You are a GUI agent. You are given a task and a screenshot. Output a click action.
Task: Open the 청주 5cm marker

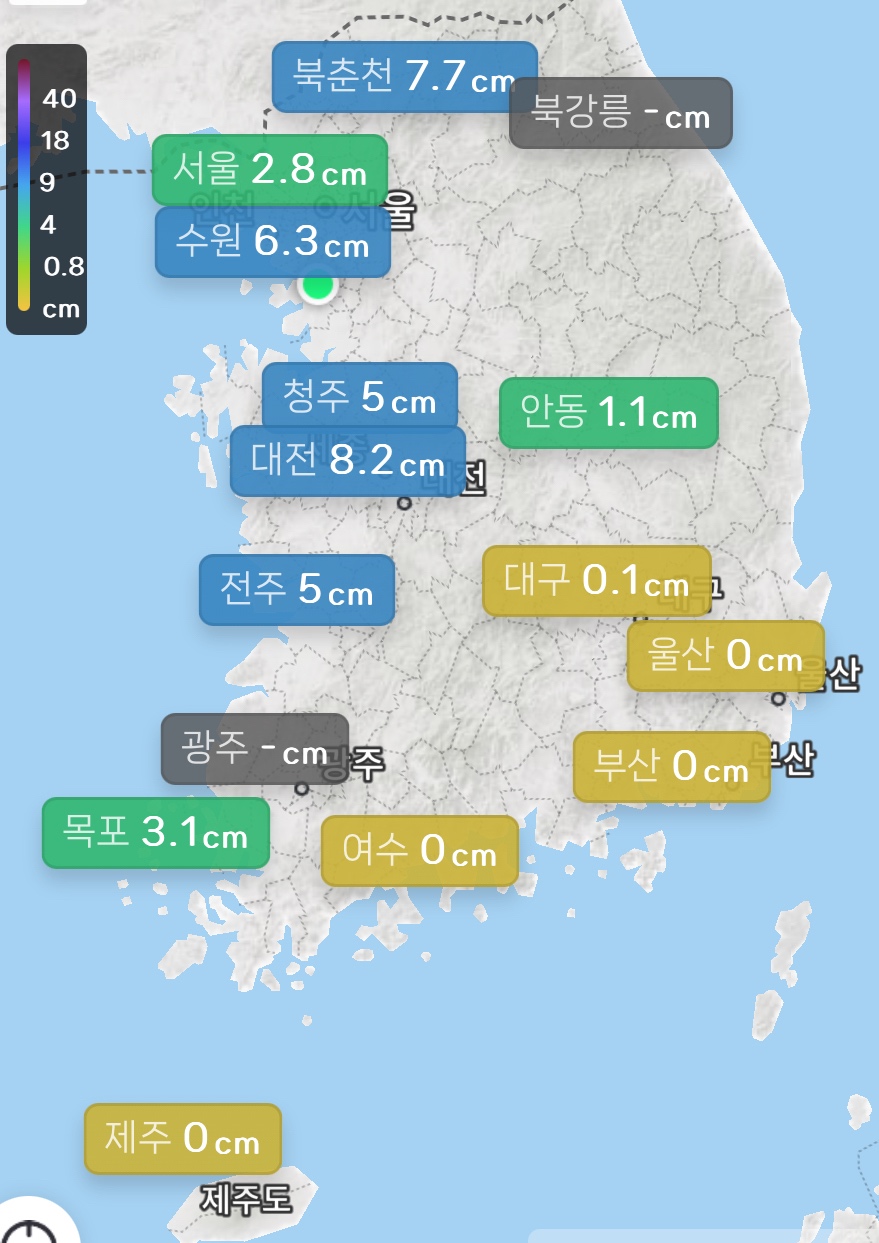click(x=360, y=398)
